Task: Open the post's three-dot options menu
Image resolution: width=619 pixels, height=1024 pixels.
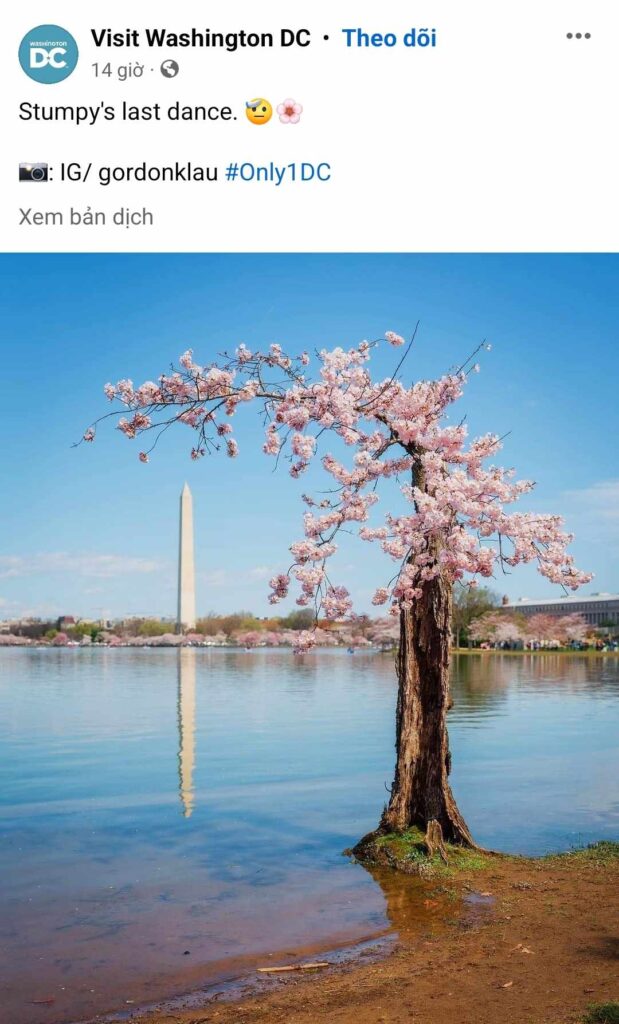Action: [578, 36]
